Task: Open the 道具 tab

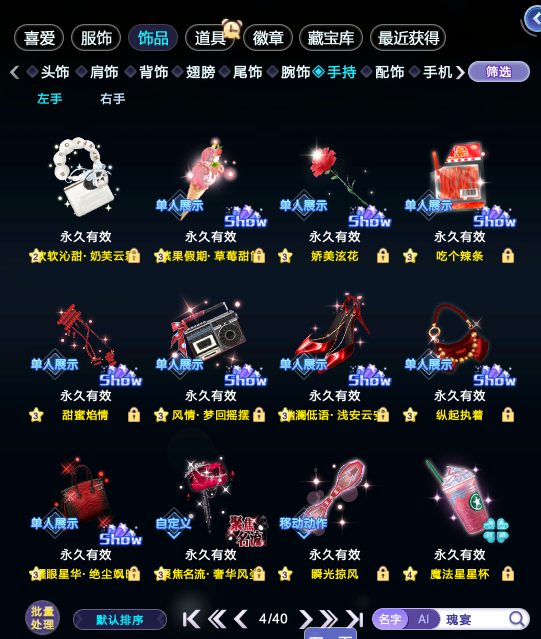Action: click(210, 38)
